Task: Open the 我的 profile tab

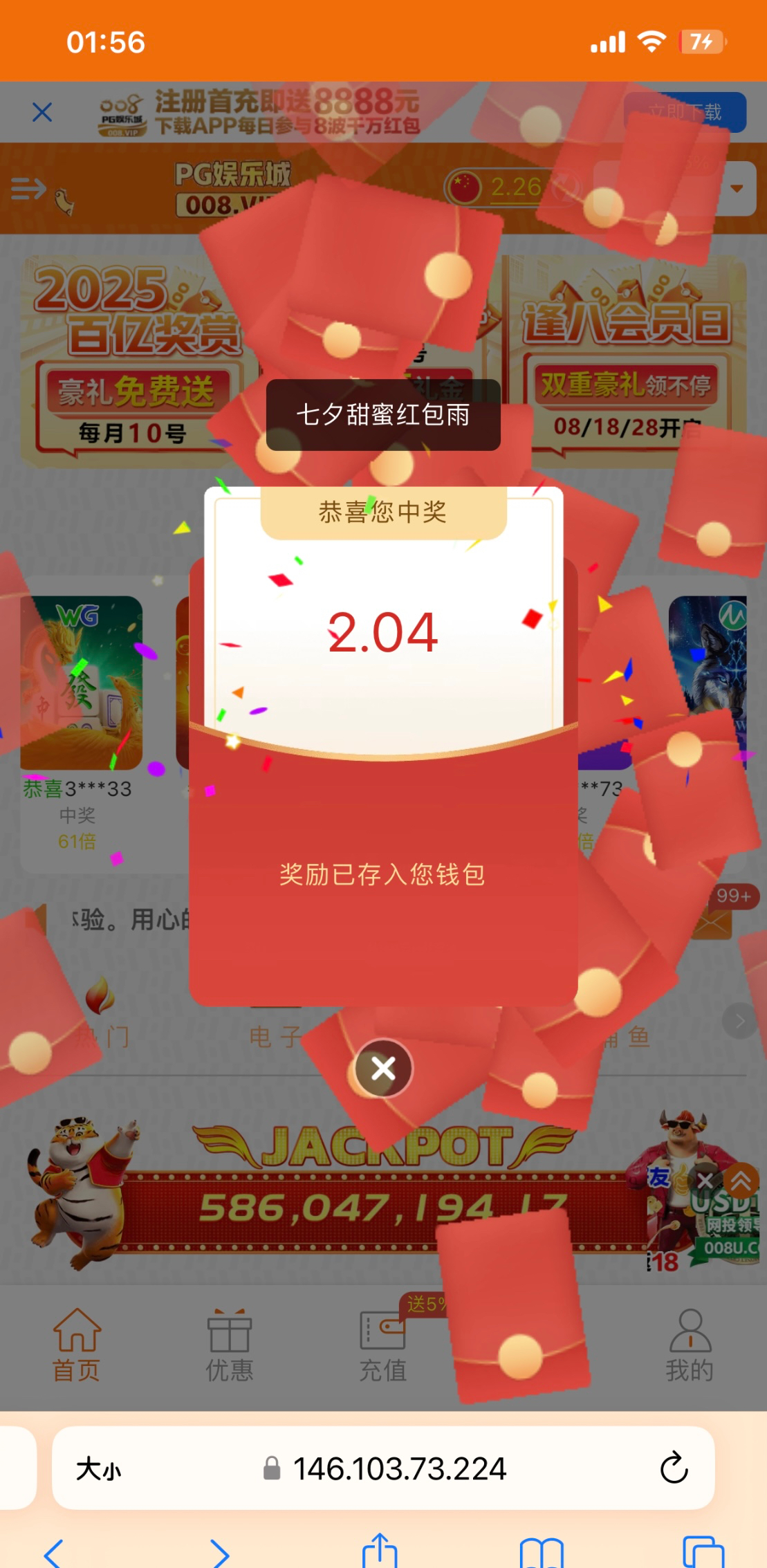Action: pyautogui.click(x=689, y=1345)
